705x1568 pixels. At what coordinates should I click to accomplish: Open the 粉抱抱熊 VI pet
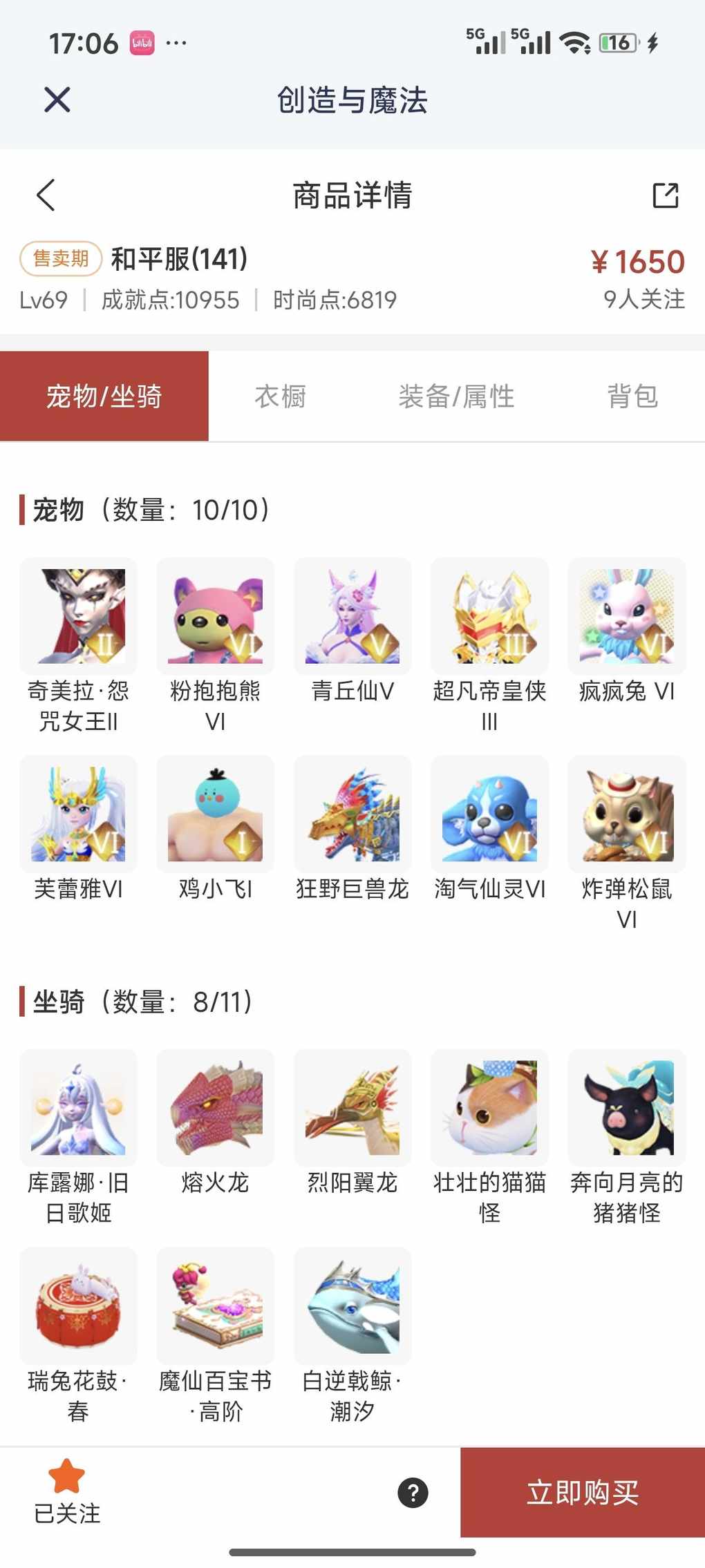click(x=215, y=616)
